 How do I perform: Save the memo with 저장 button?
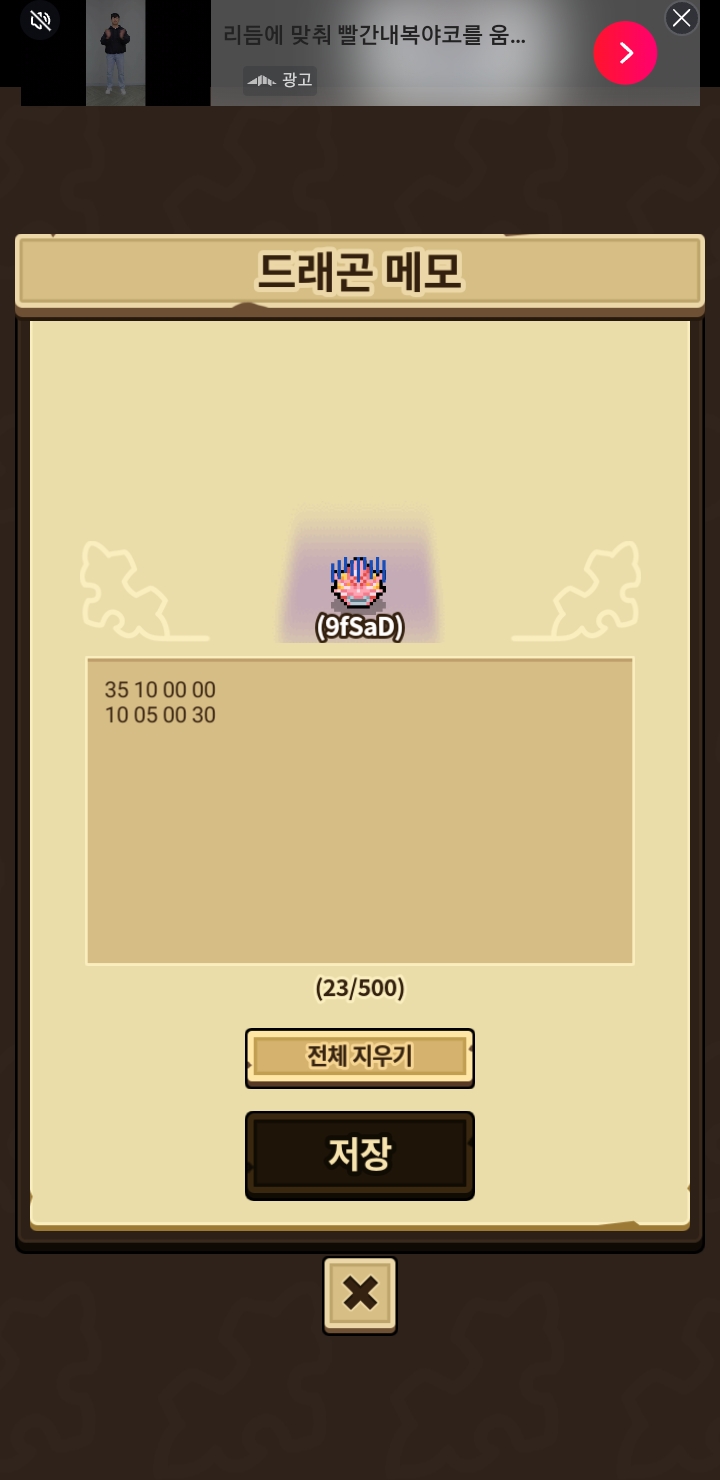pos(360,1155)
